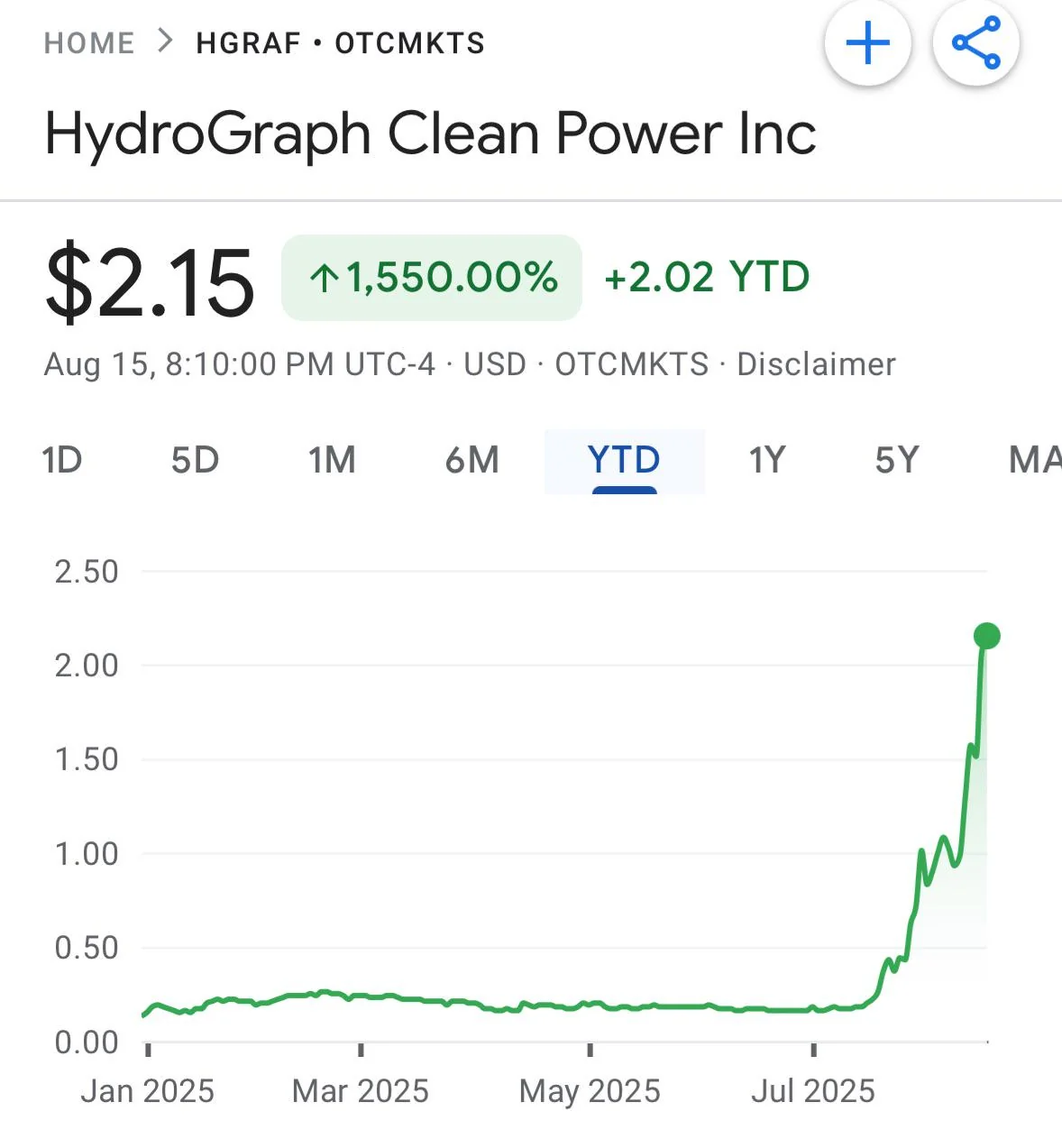Reselect the active YTD tab
This screenshot has width=1062, height=1148.
(x=624, y=461)
